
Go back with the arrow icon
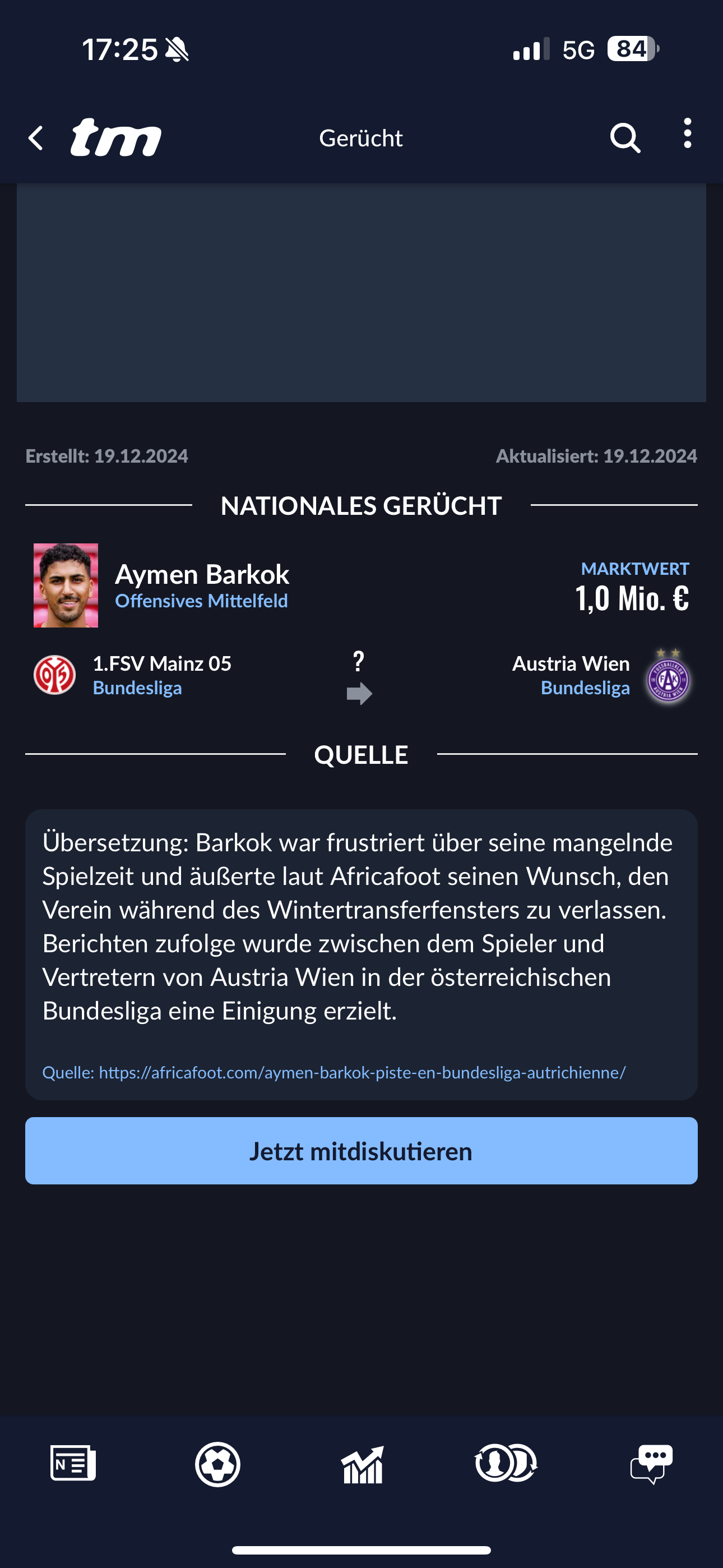pos(36,138)
